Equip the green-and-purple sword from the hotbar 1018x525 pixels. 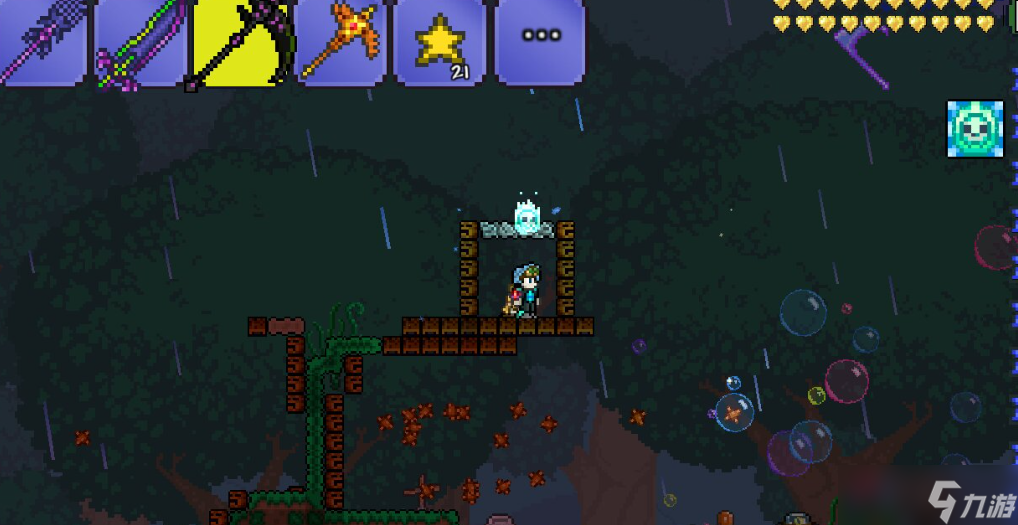point(140,42)
